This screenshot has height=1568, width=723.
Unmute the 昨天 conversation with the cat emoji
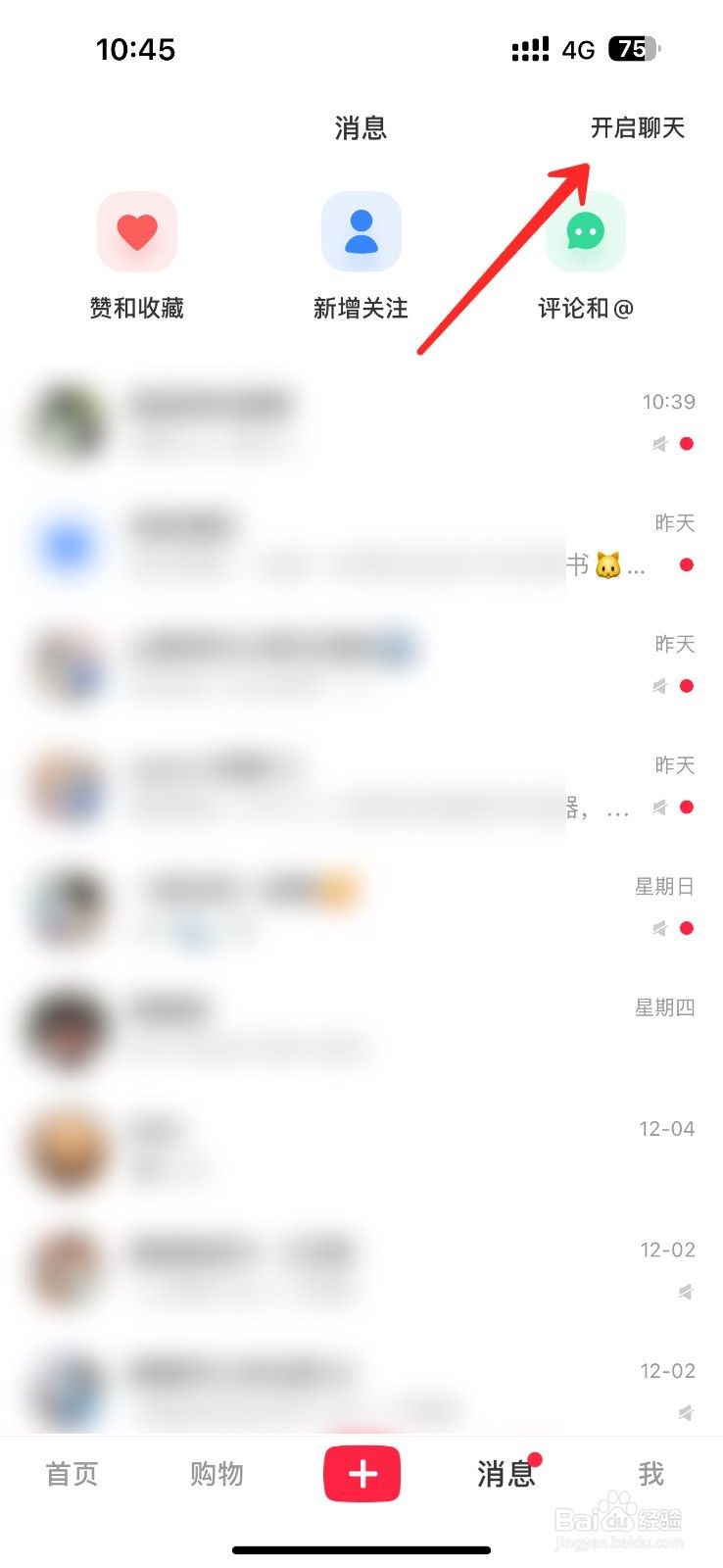(x=658, y=564)
